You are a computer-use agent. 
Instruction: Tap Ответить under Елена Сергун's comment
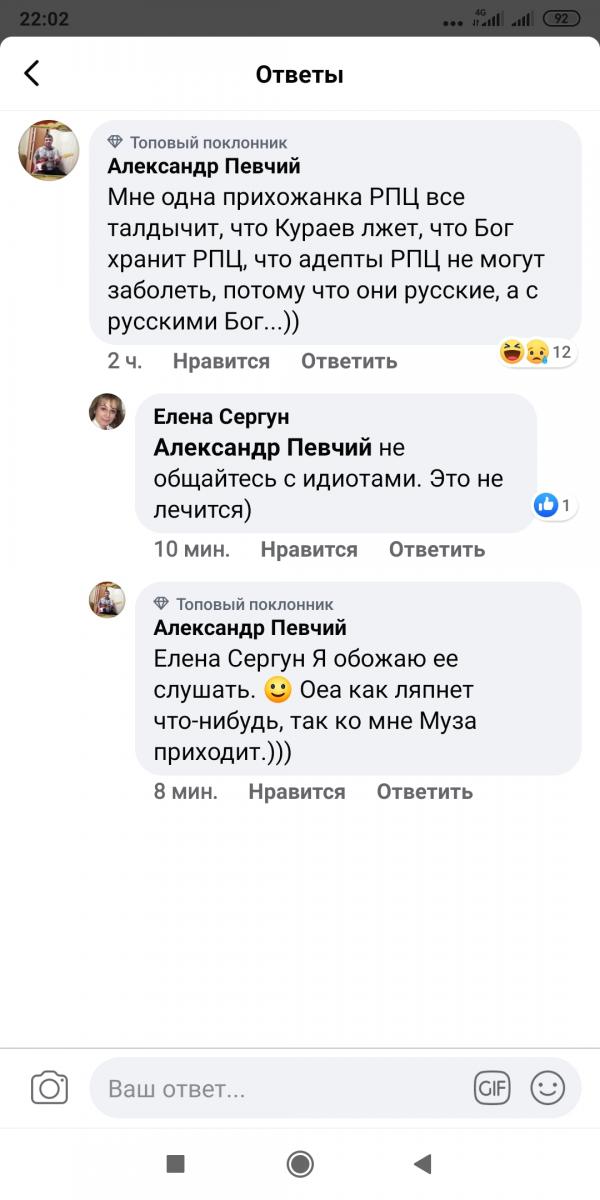click(436, 549)
